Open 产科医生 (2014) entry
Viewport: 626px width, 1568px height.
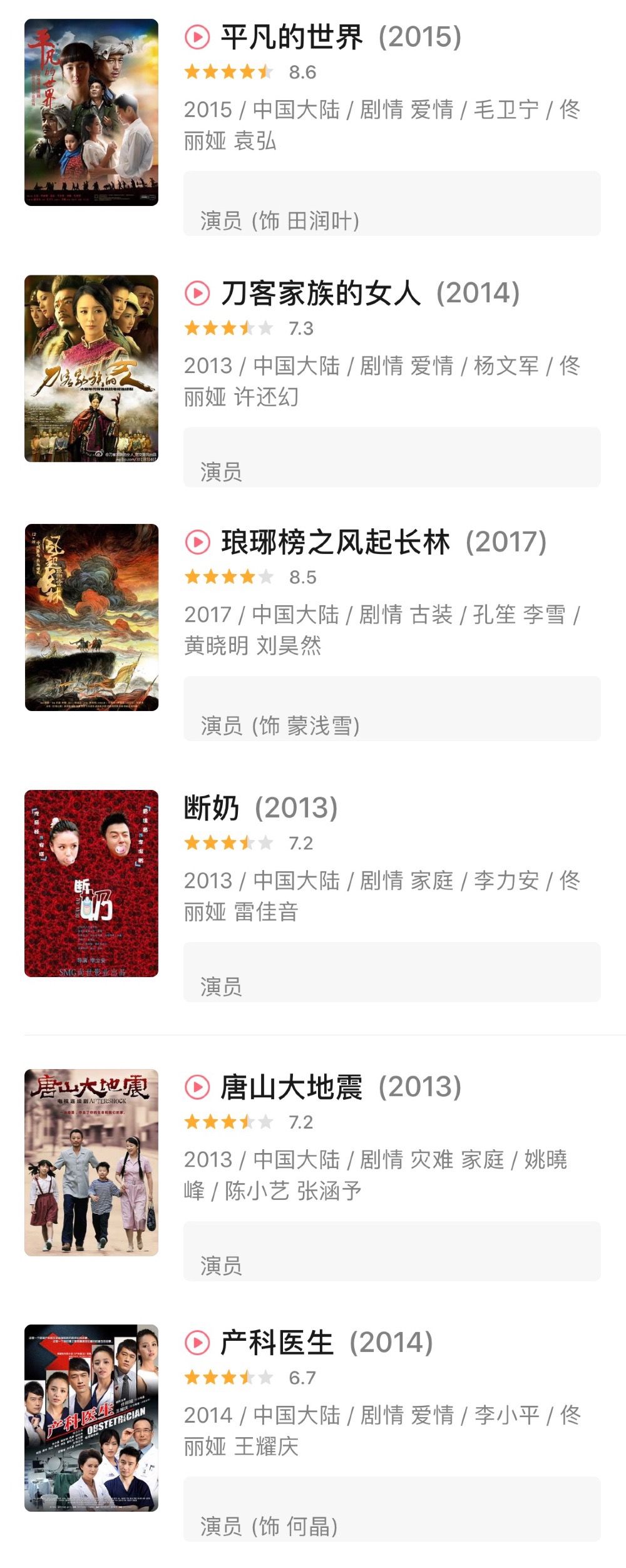pos(326,1343)
